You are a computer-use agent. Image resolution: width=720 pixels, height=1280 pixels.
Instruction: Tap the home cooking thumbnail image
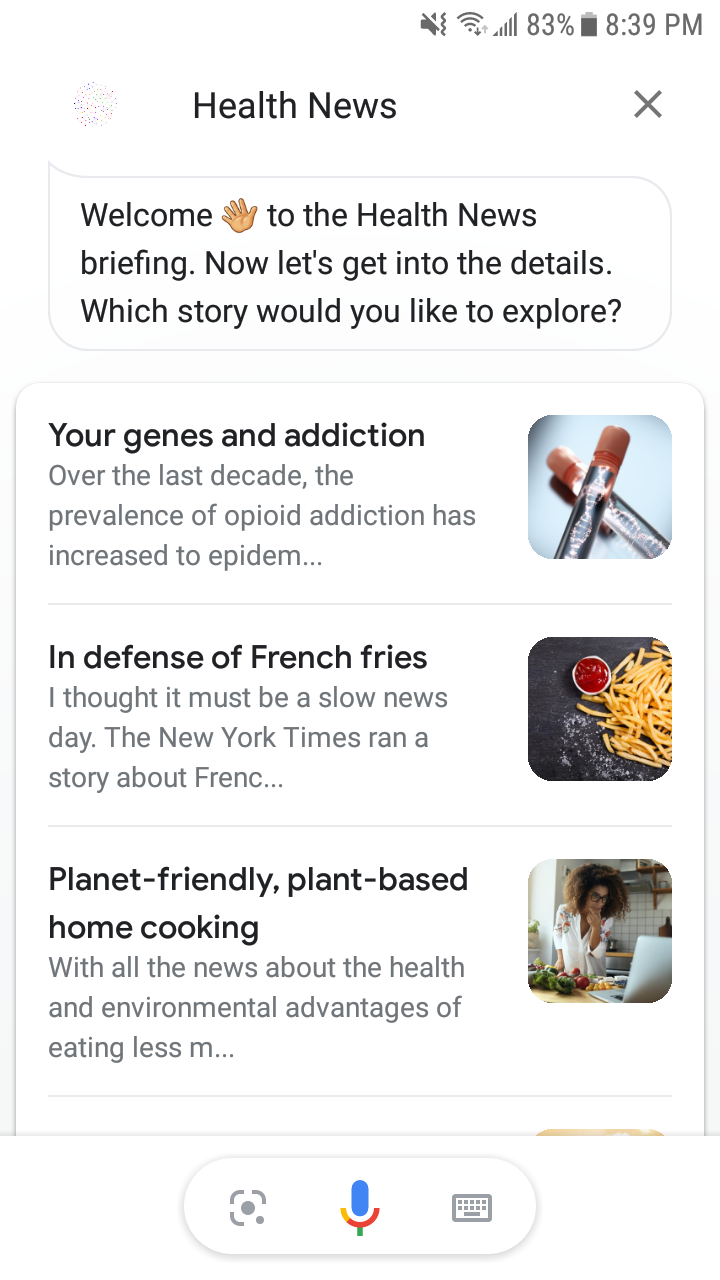tap(599, 930)
